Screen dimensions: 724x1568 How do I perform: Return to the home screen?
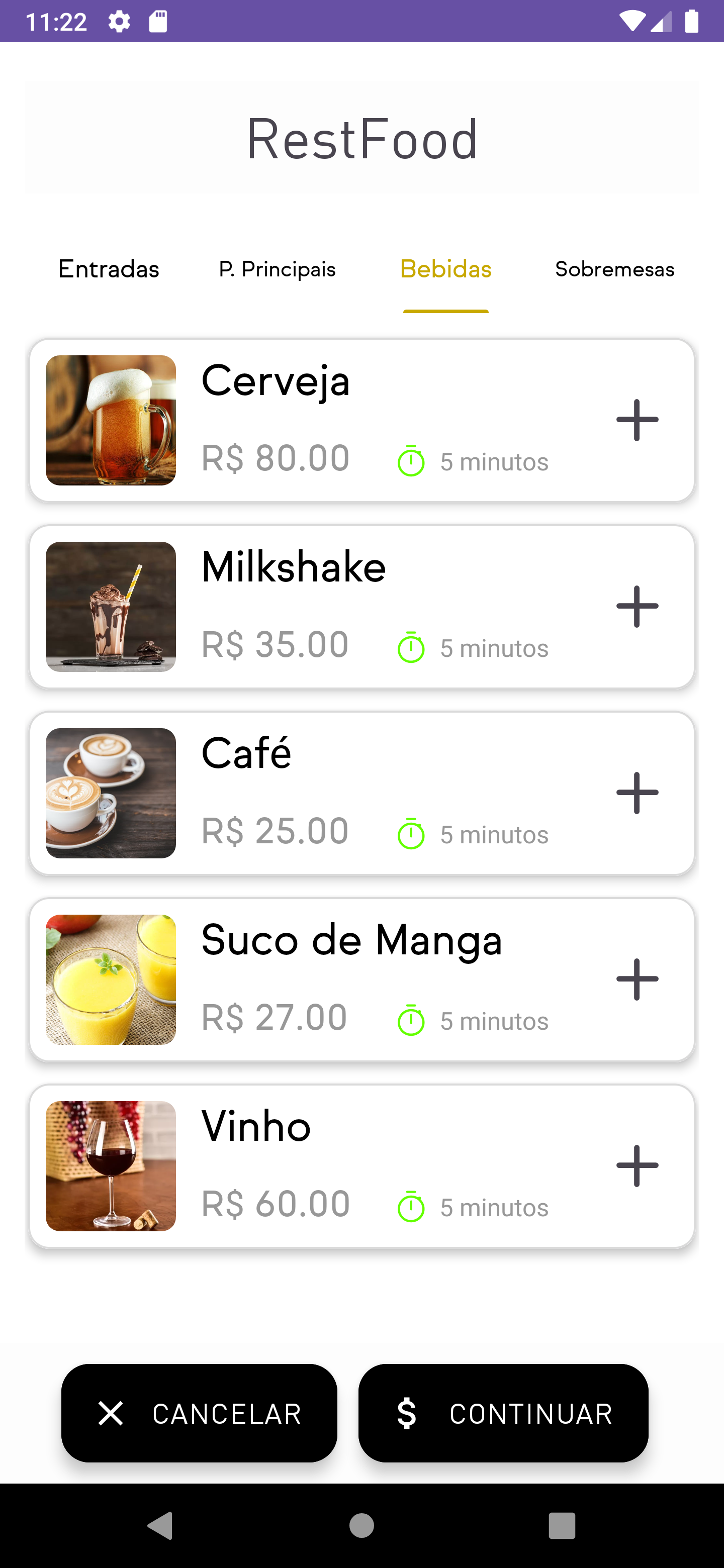361,1525
